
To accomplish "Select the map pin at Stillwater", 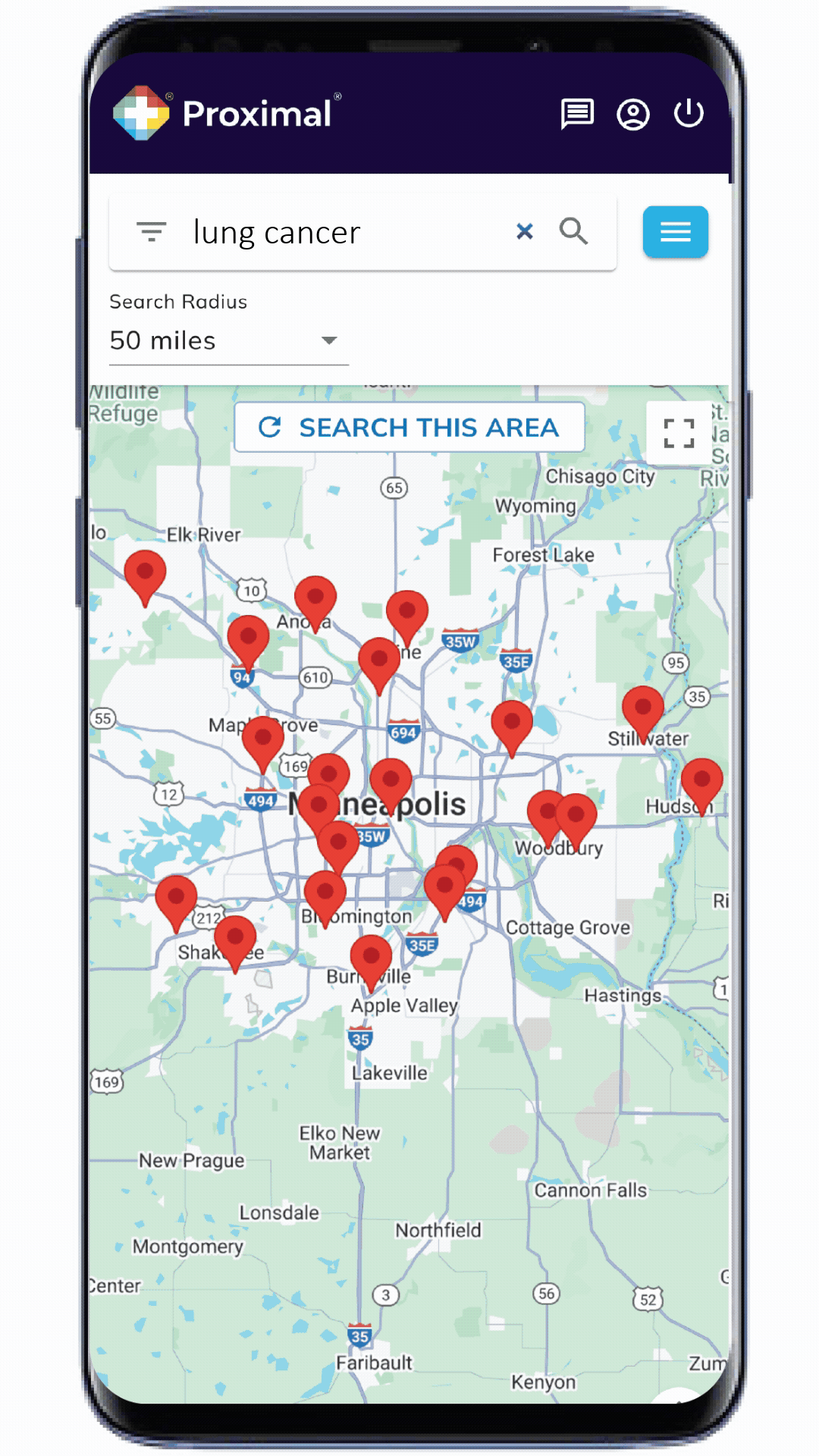I will point(643,709).
